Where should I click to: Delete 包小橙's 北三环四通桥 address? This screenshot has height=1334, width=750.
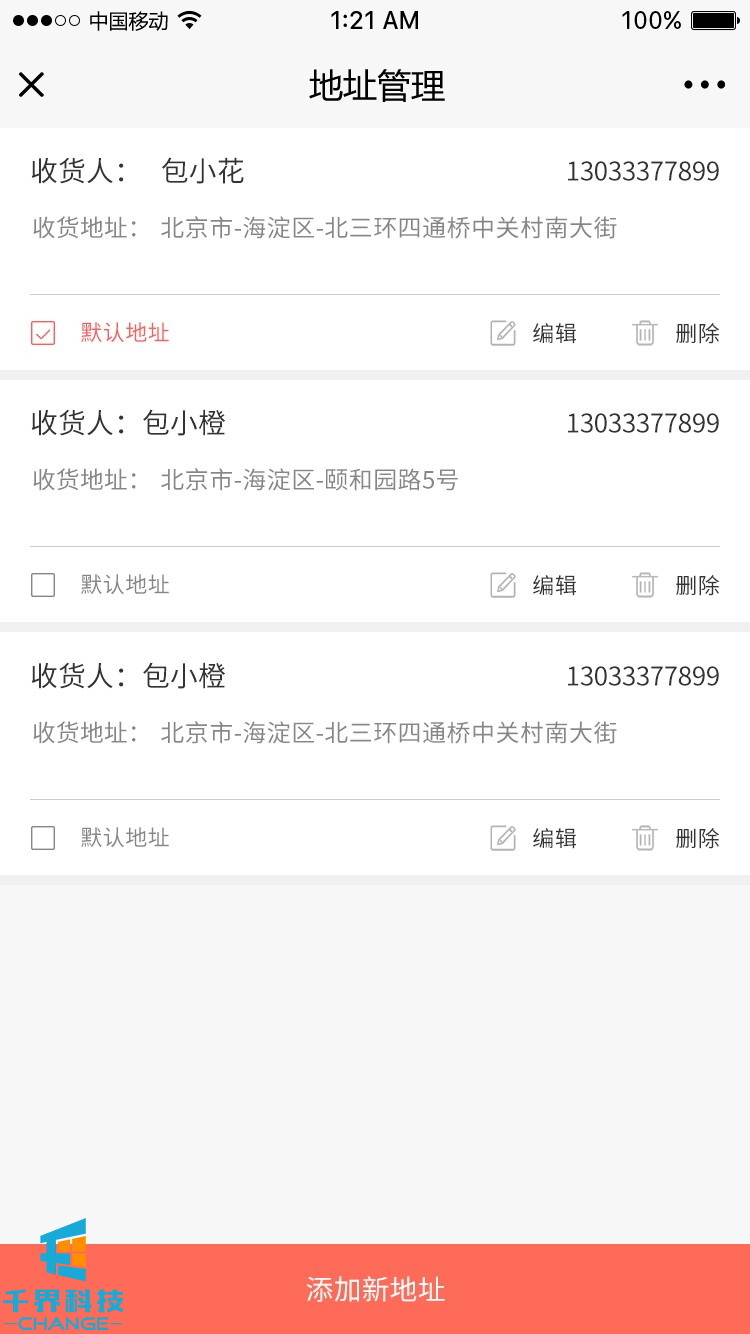pyautogui.click(x=676, y=838)
